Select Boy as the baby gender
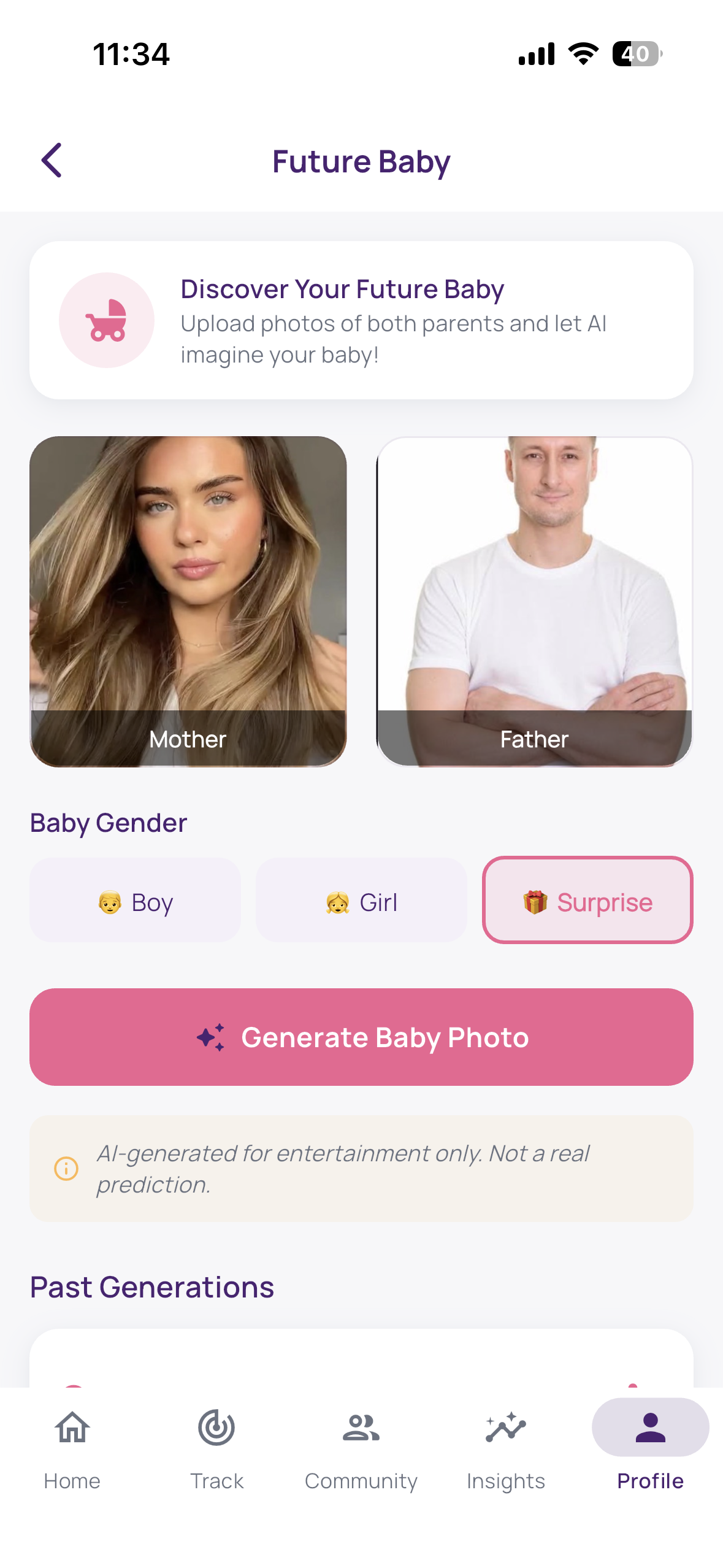Screen dimensions: 723x1568 pos(135,900)
